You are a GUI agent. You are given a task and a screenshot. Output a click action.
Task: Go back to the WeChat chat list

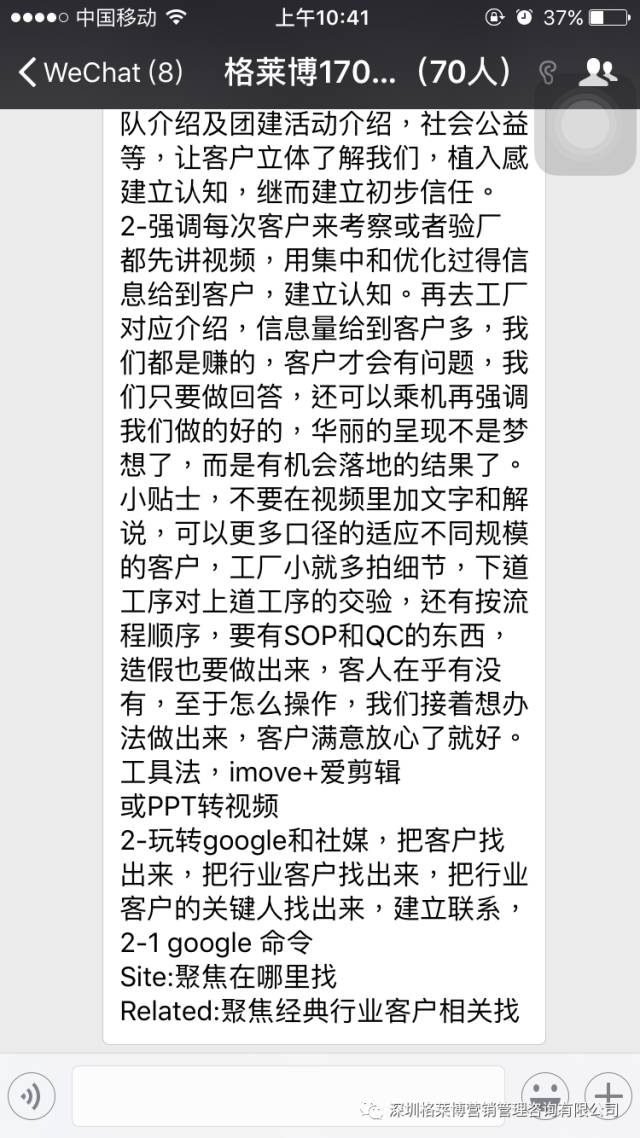pyautogui.click(x=100, y=72)
